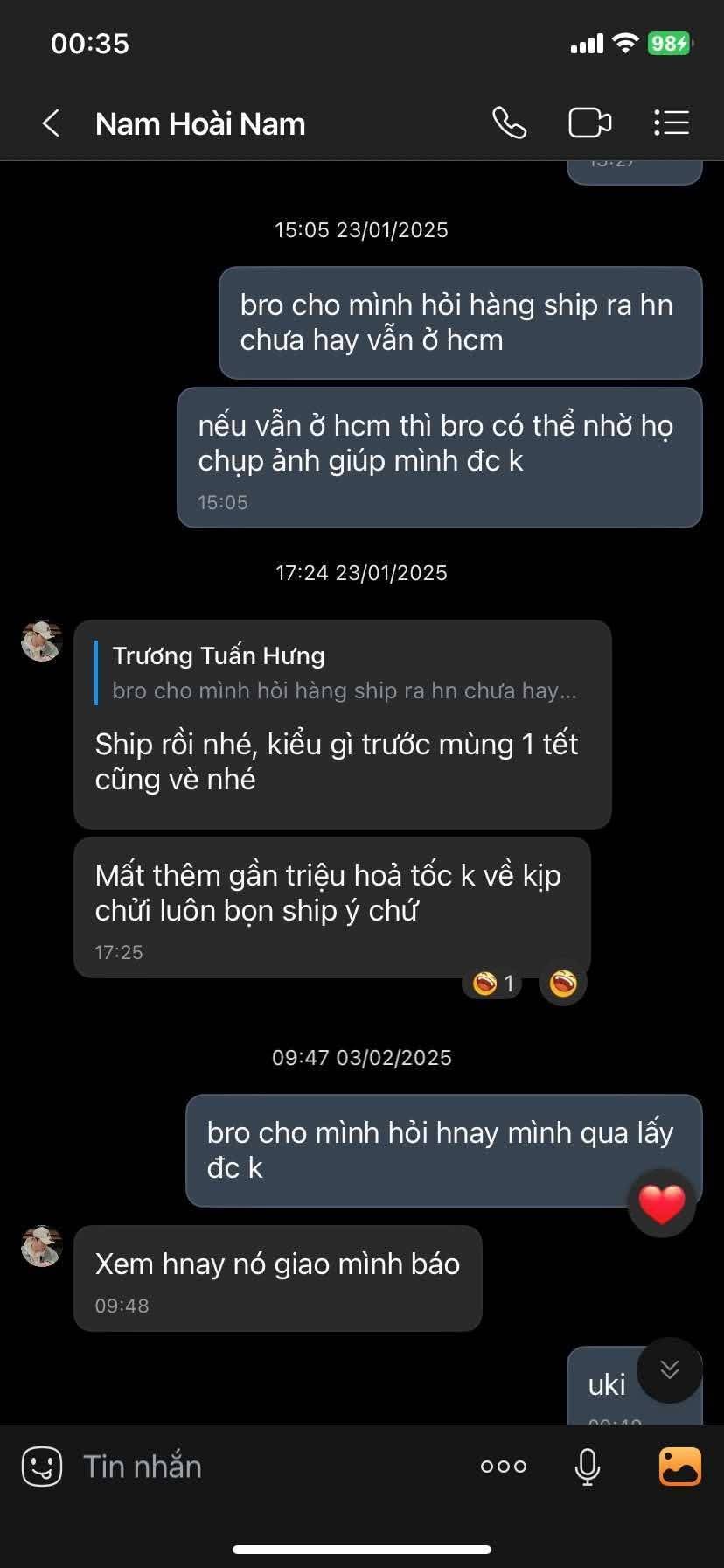The image size is (724, 1568).
Task: Open the chat options menu
Action: [672, 123]
